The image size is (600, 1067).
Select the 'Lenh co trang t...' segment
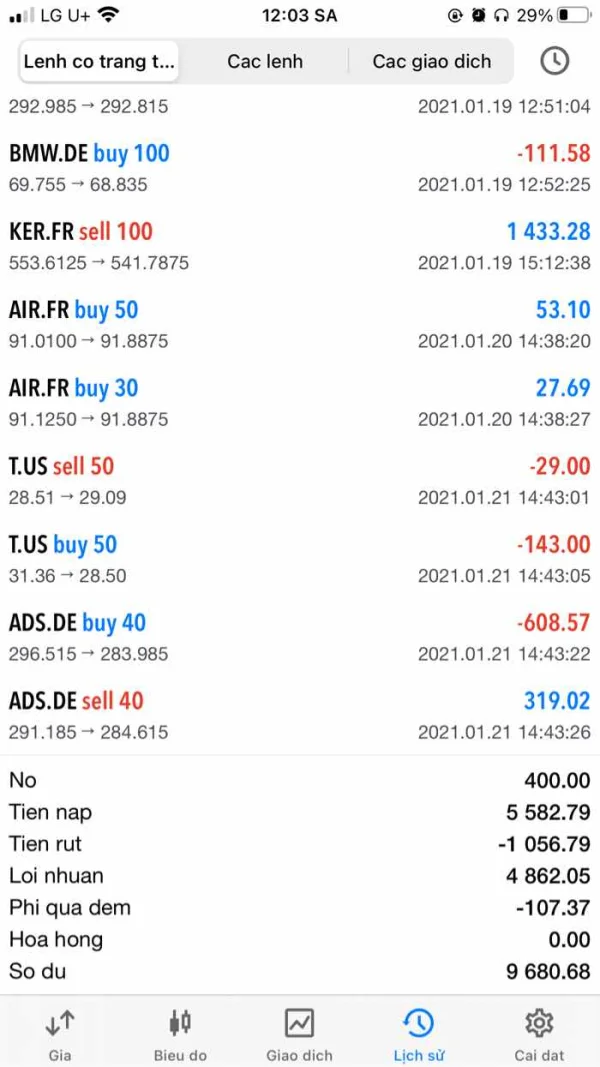[99, 61]
